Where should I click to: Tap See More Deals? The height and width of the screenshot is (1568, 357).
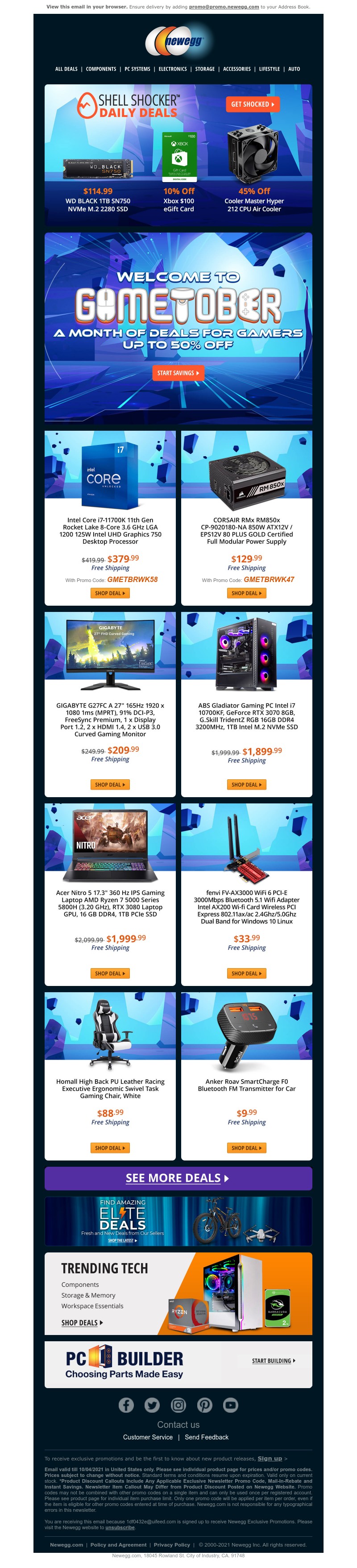[x=178, y=1178]
